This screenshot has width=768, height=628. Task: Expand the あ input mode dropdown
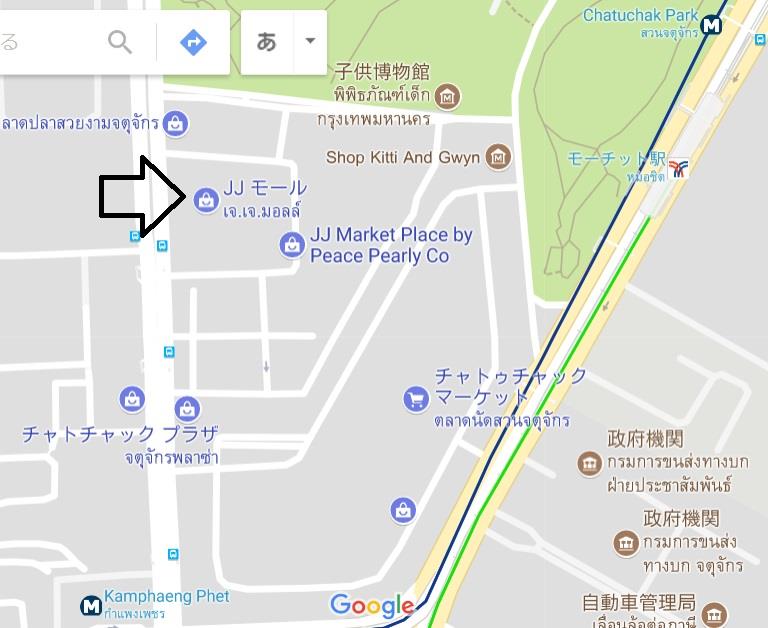click(310, 42)
